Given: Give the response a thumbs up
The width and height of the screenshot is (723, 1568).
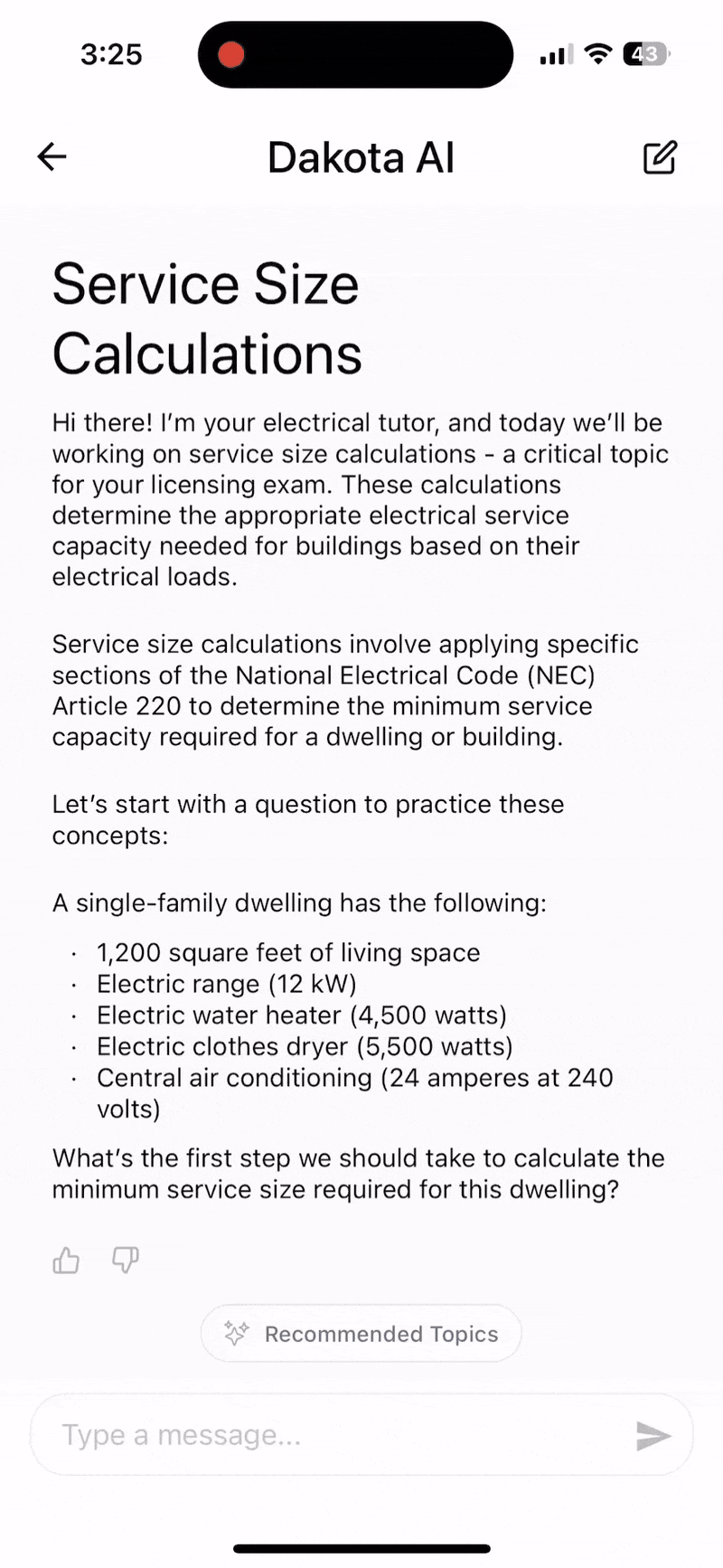Looking at the screenshot, I should (x=66, y=1260).
